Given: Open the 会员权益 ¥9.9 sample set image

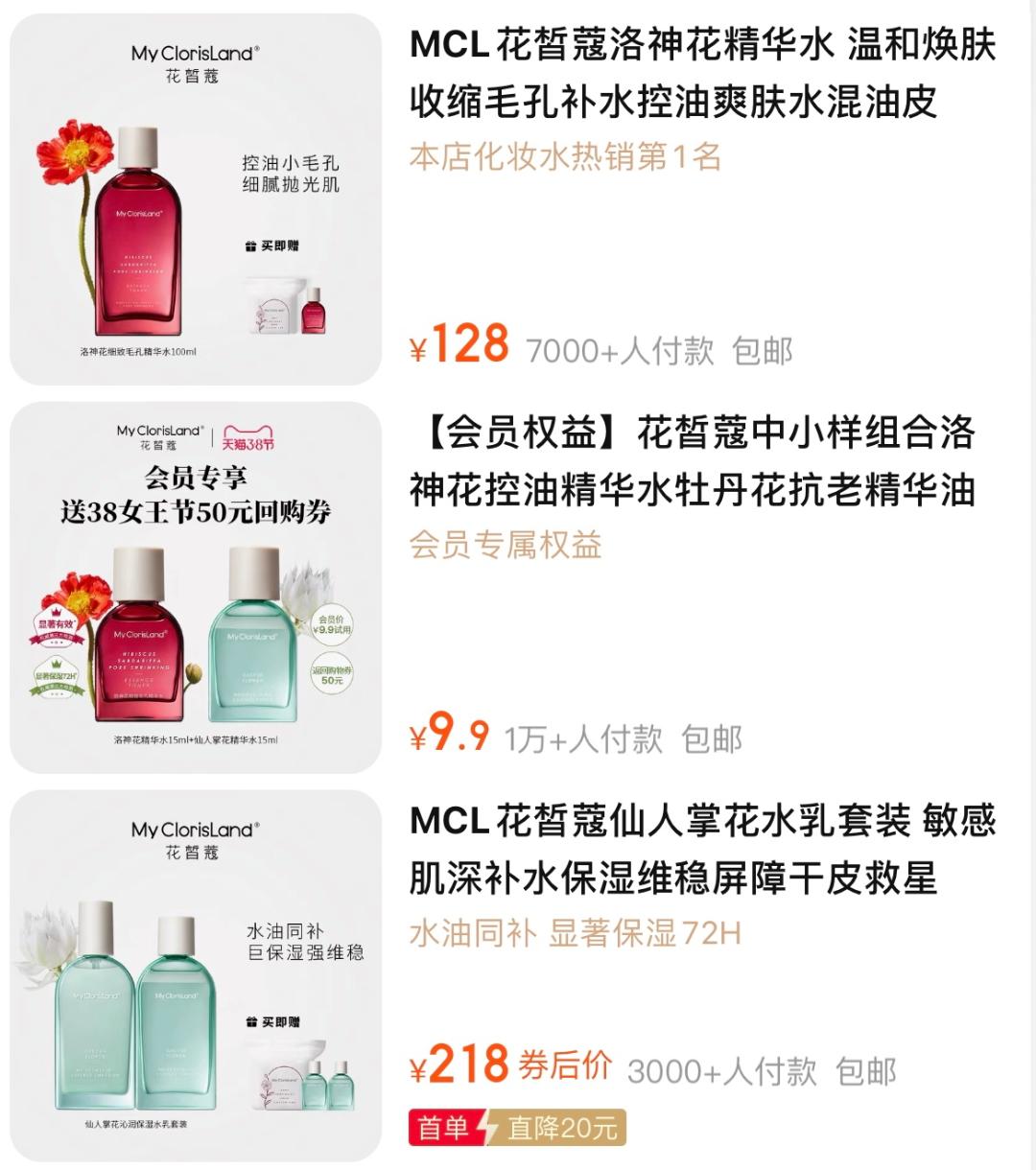Looking at the screenshot, I should pyautogui.click(x=196, y=587).
